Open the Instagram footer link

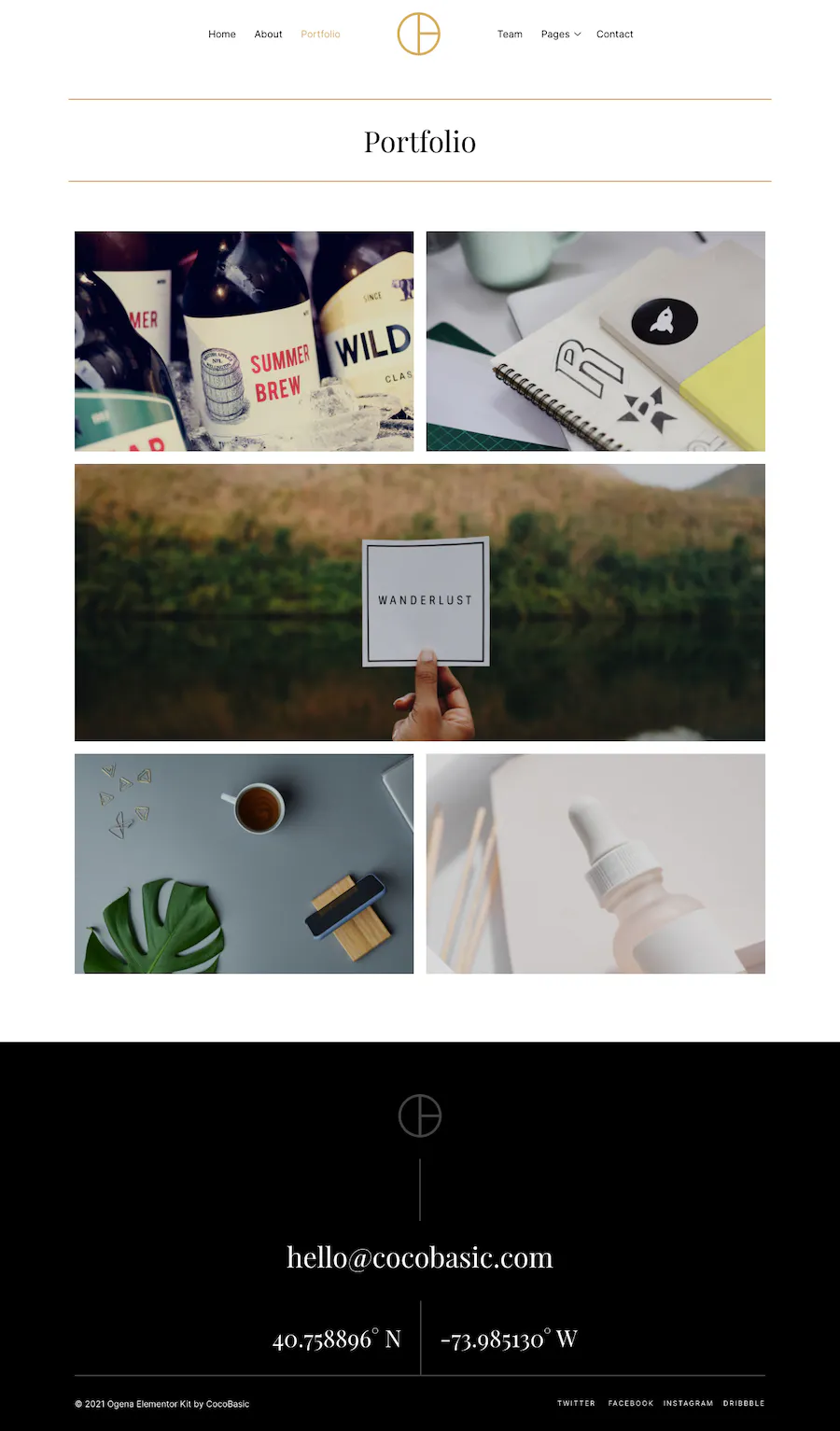click(x=688, y=1403)
